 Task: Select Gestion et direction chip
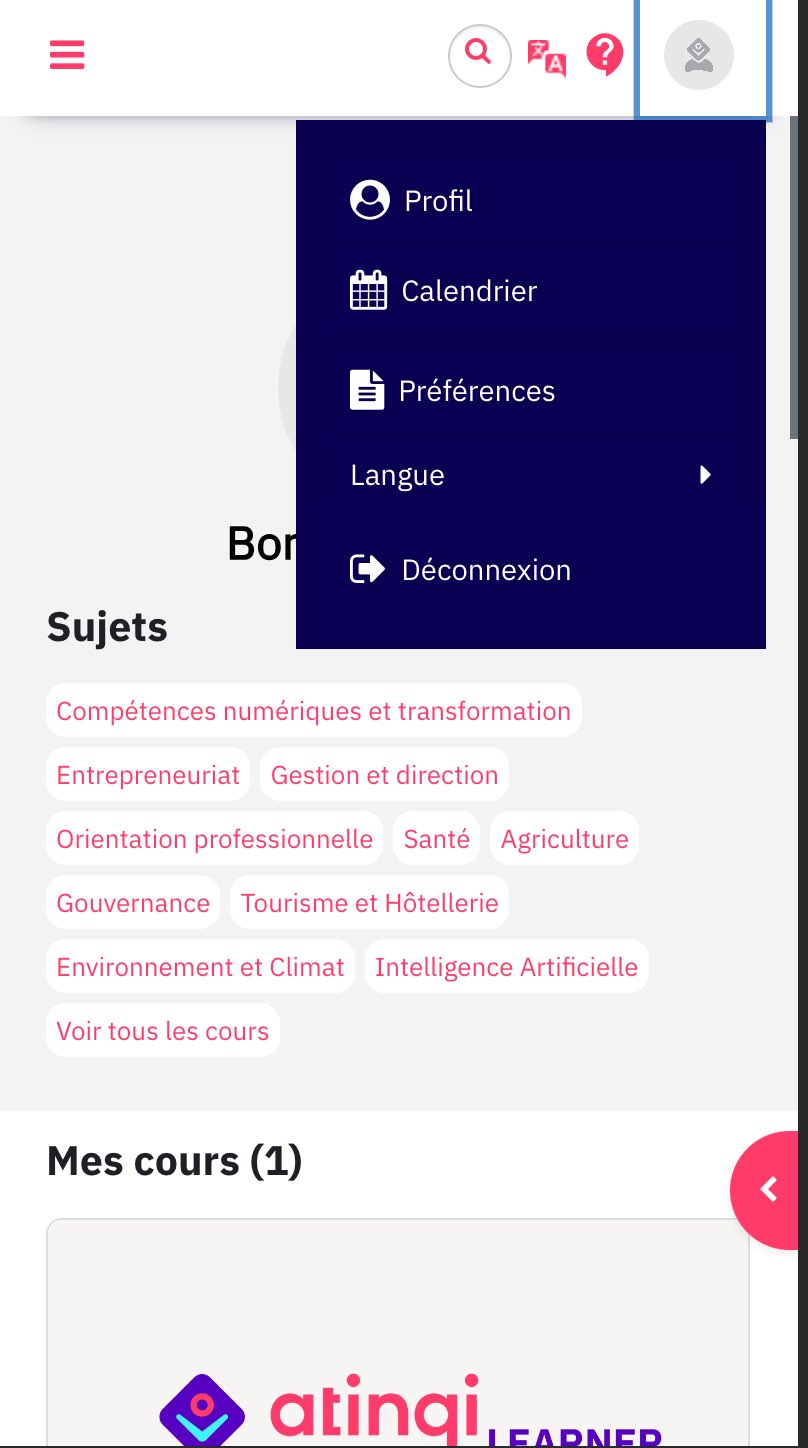tap(385, 775)
